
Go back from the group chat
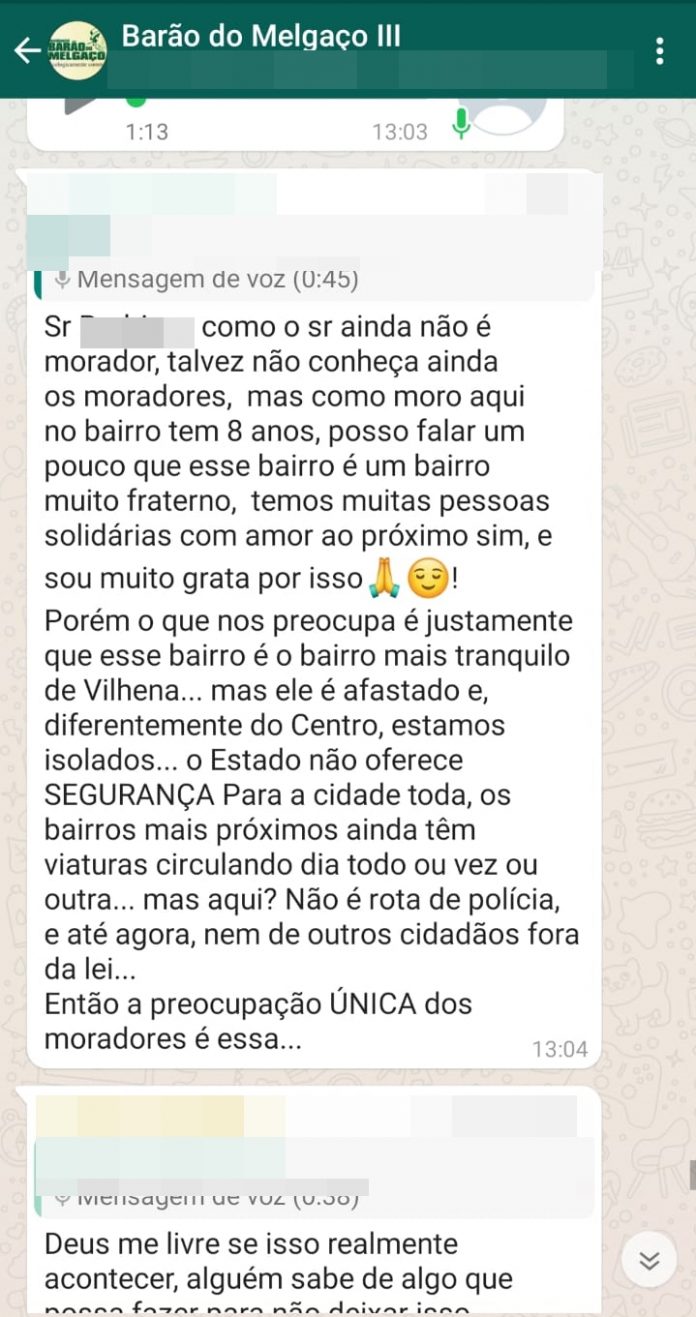(x=26, y=50)
